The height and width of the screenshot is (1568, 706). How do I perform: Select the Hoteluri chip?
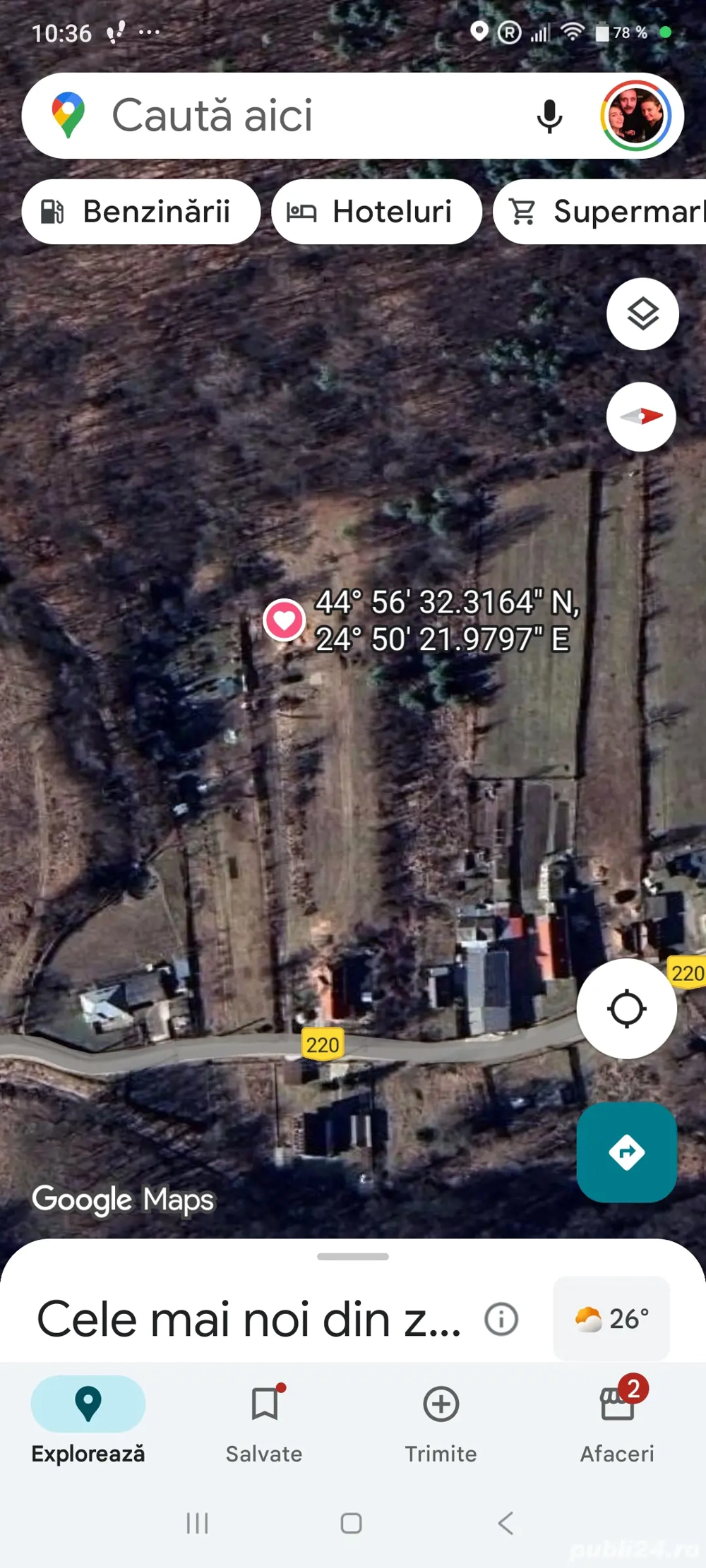pyautogui.click(x=376, y=212)
